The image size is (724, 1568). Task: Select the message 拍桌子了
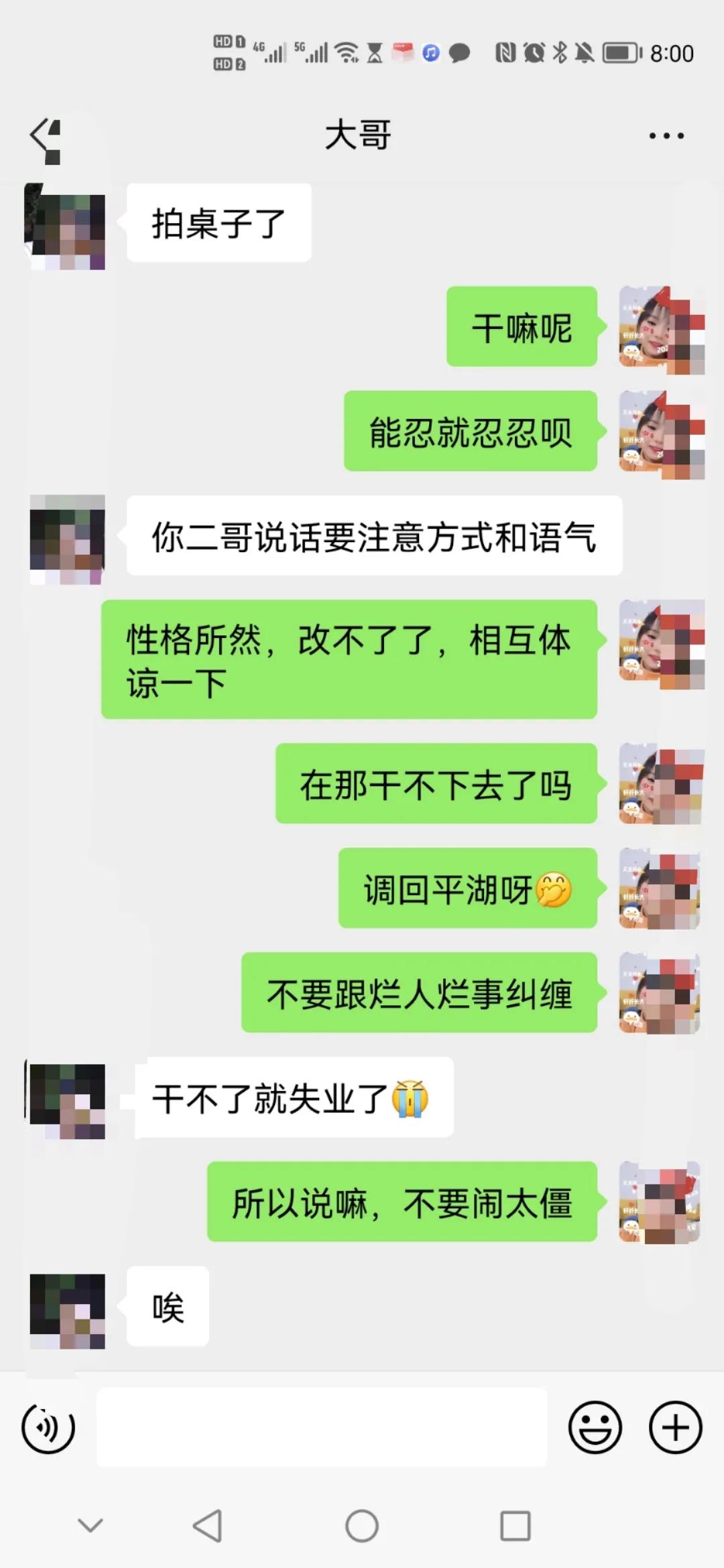pos(219,221)
